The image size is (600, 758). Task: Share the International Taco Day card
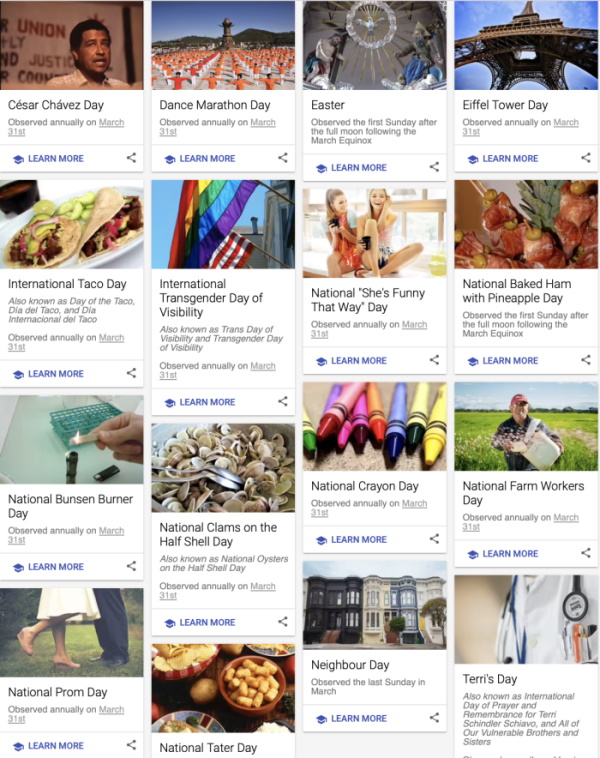coord(131,373)
